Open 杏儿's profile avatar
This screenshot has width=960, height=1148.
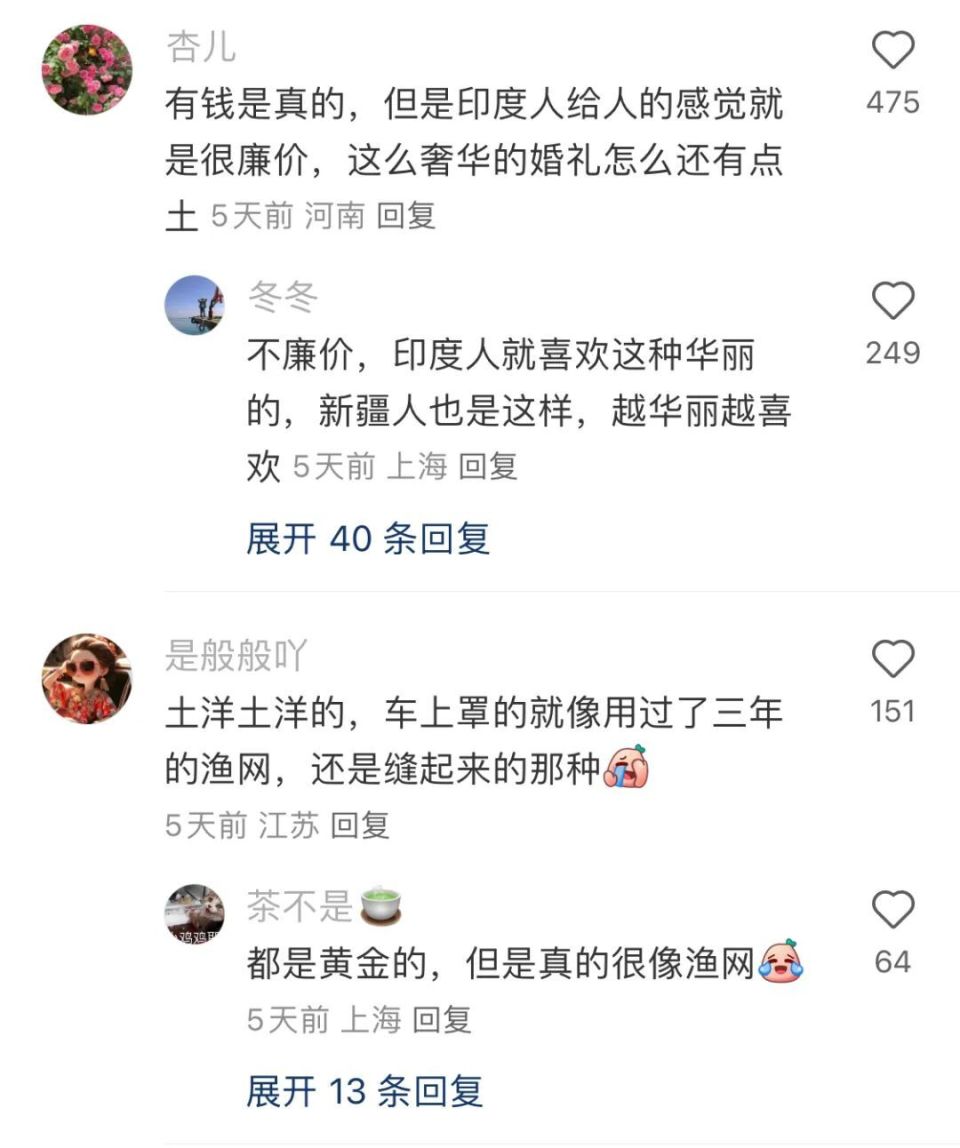(87, 70)
